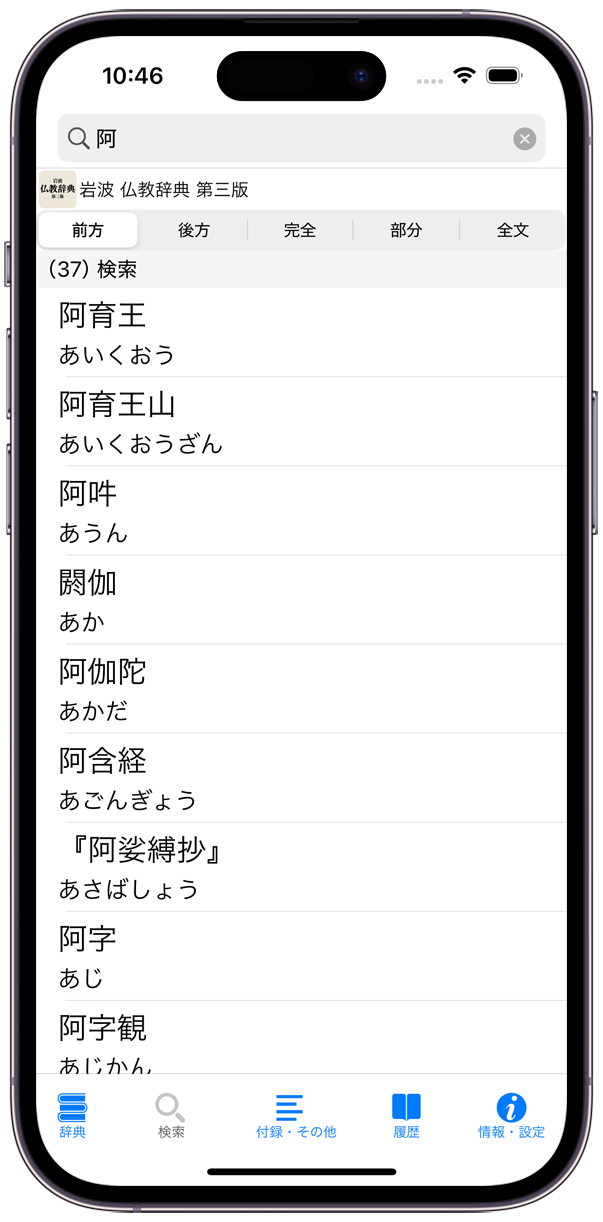Switch to the 履歴 tab

click(x=406, y=1116)
